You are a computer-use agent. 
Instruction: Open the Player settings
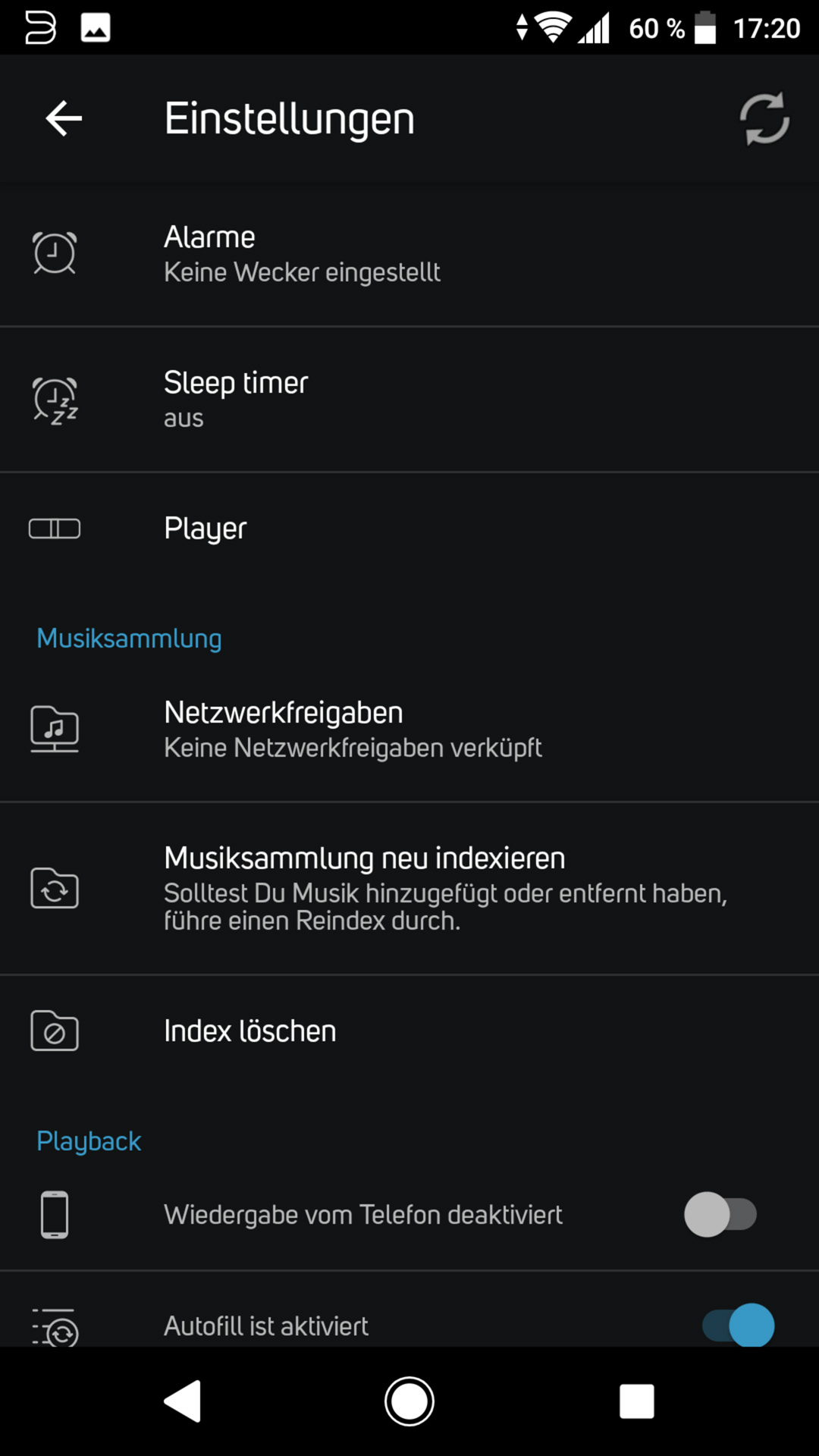[x=409, y=529]
